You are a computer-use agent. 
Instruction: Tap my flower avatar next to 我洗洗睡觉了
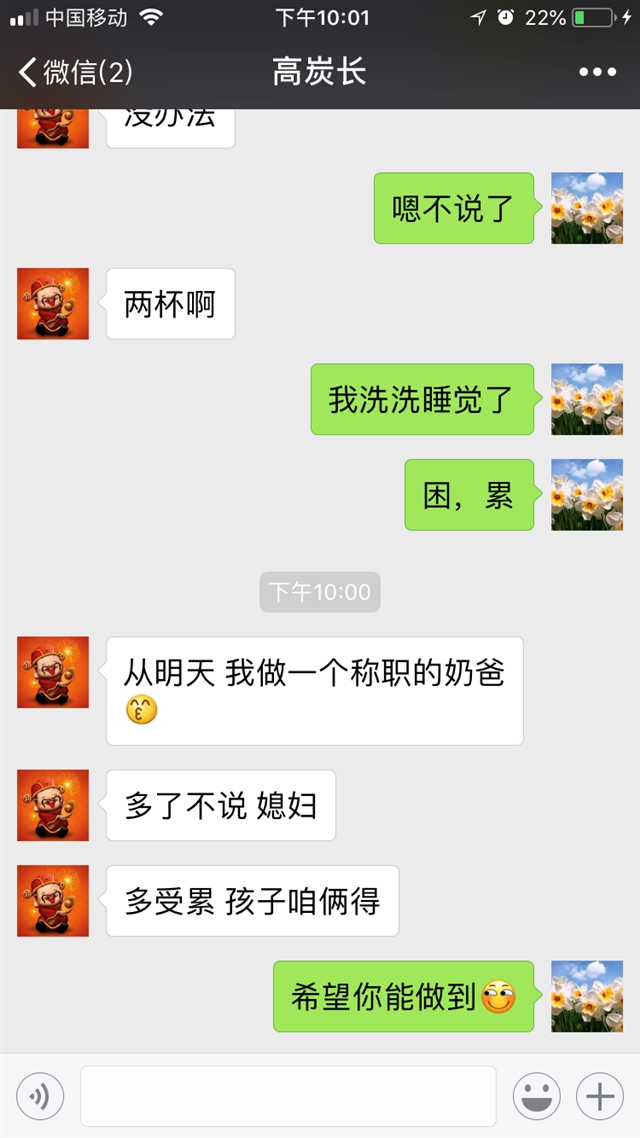coord(587,399)
